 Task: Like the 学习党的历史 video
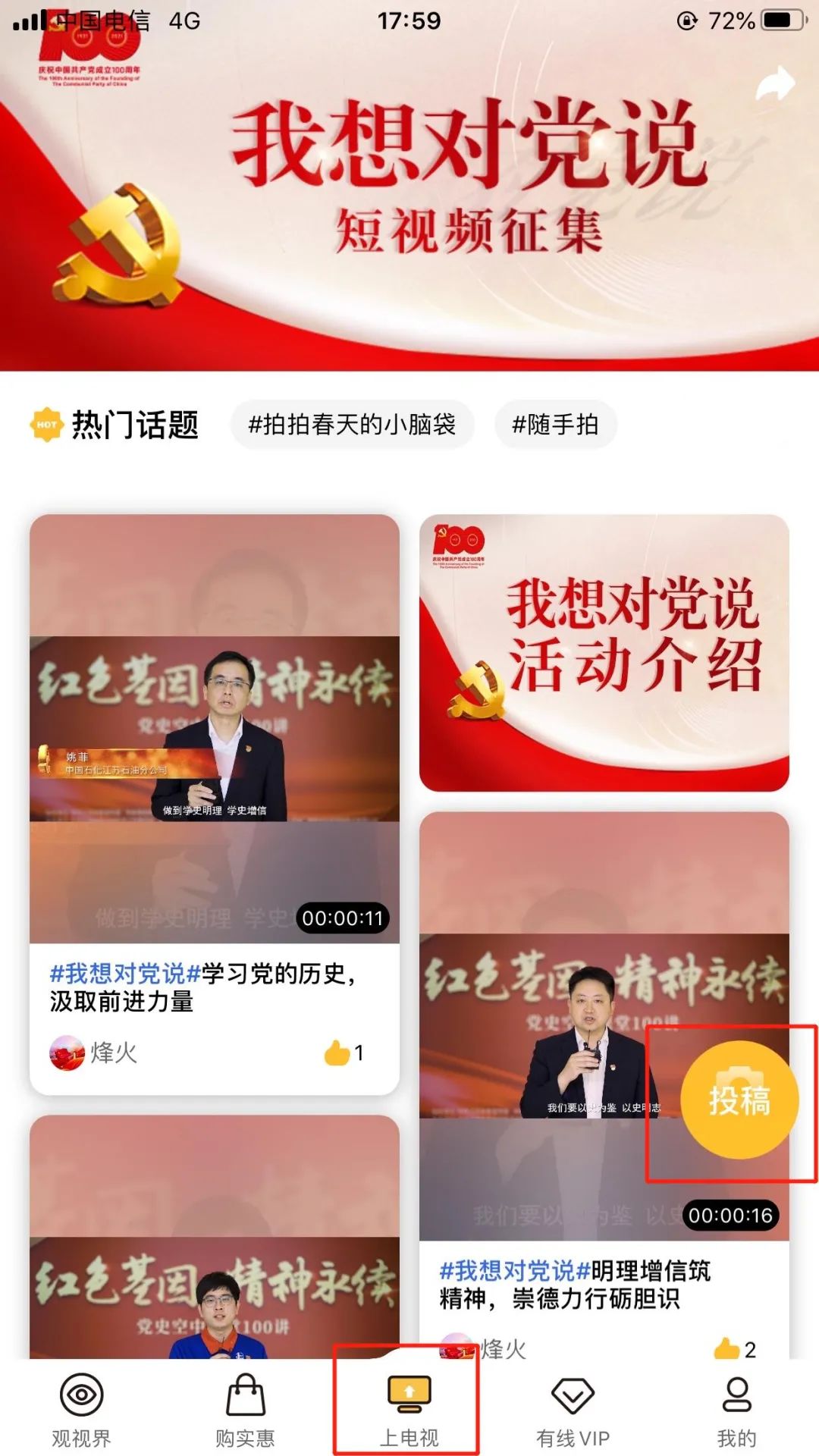coord(338,1053)
